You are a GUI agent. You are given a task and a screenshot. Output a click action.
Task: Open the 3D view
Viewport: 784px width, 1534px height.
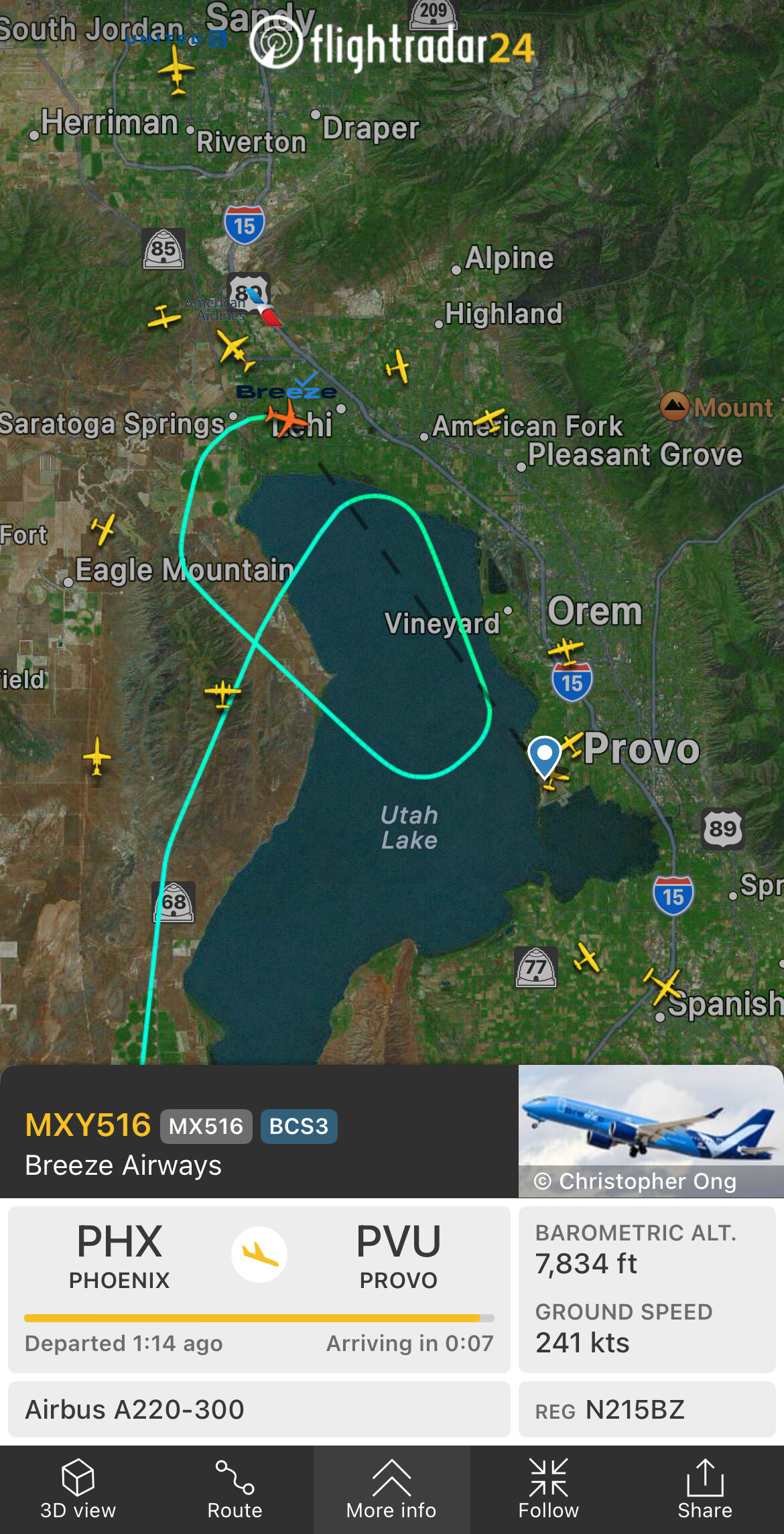pyautogui.click(x=78, y=1489)
